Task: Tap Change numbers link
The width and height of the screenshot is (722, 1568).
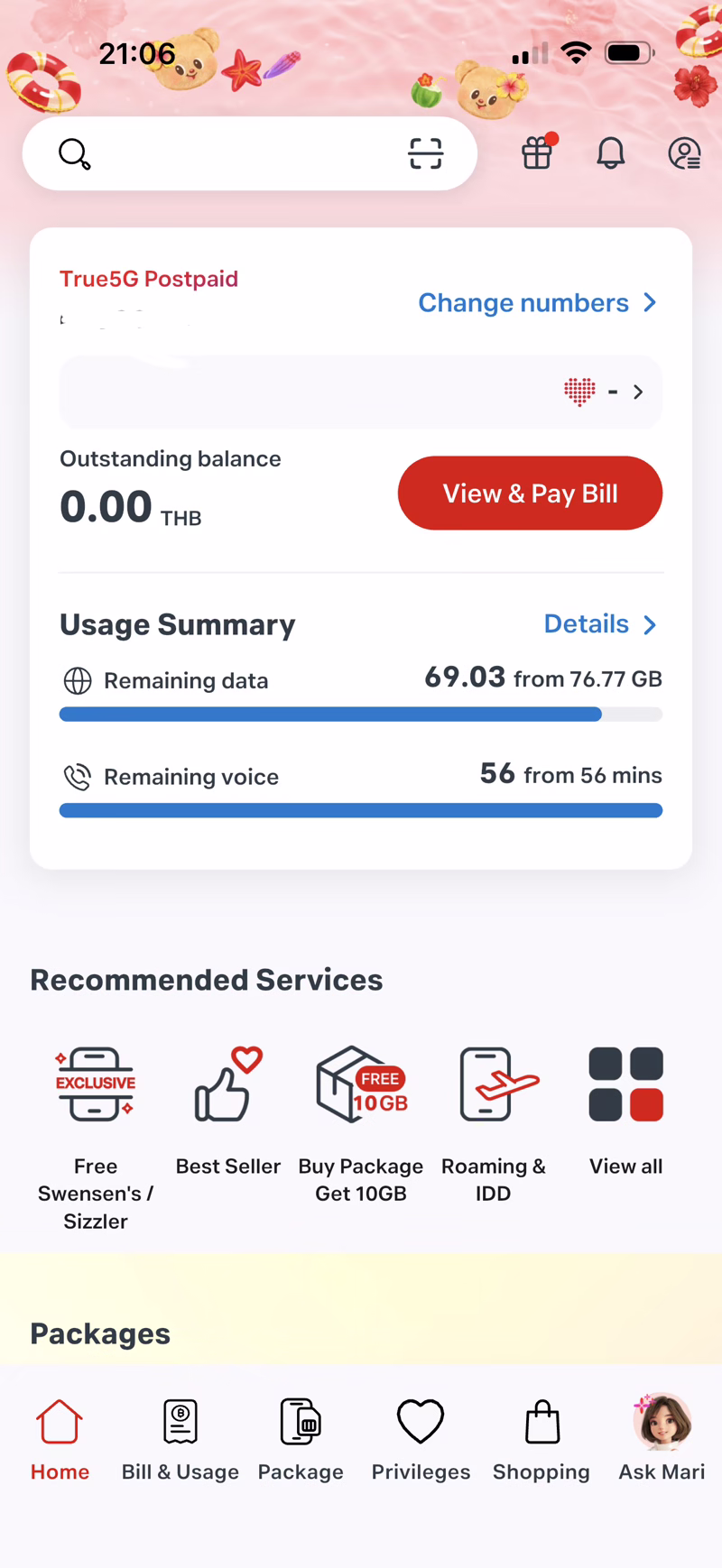Action: 537,303
